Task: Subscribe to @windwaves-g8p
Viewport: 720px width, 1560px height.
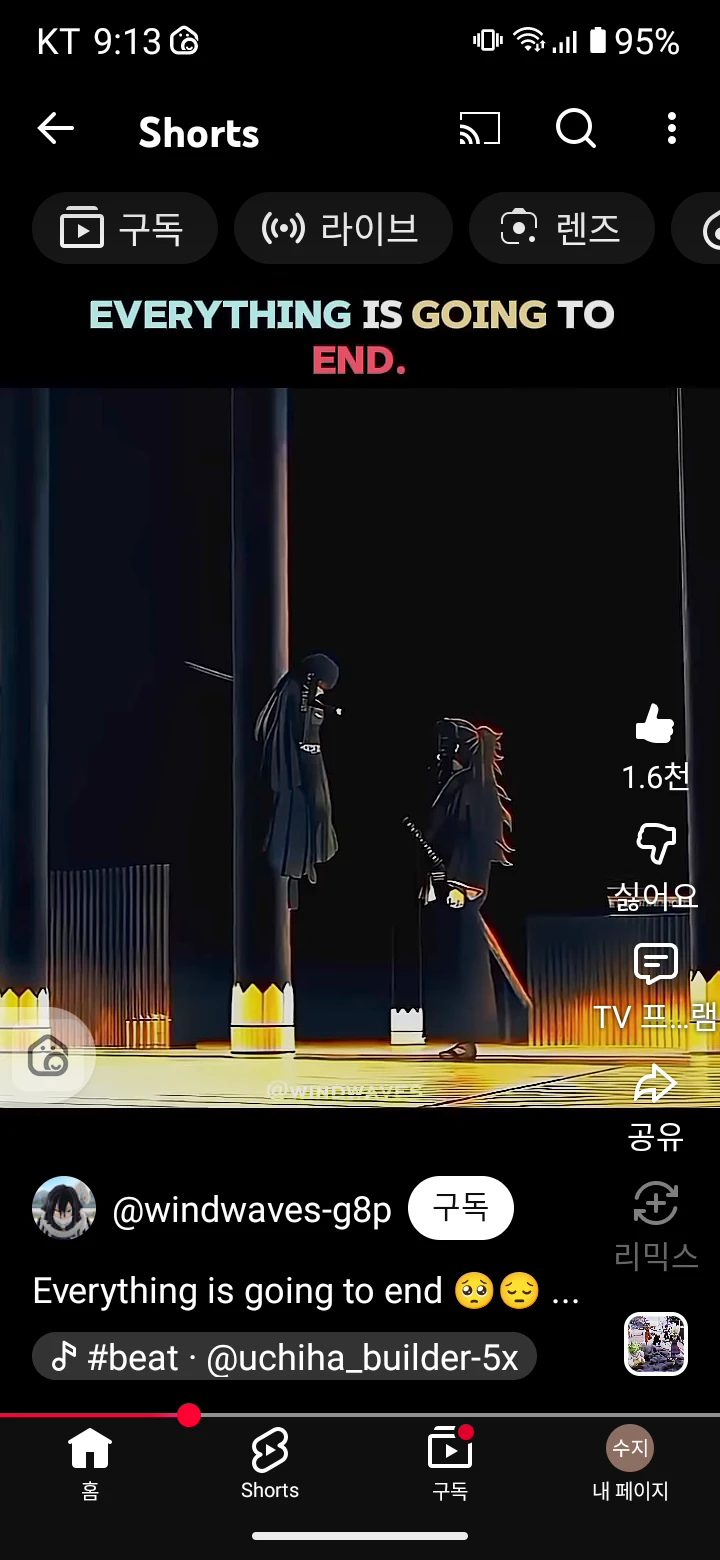Action: point(460,1209)
